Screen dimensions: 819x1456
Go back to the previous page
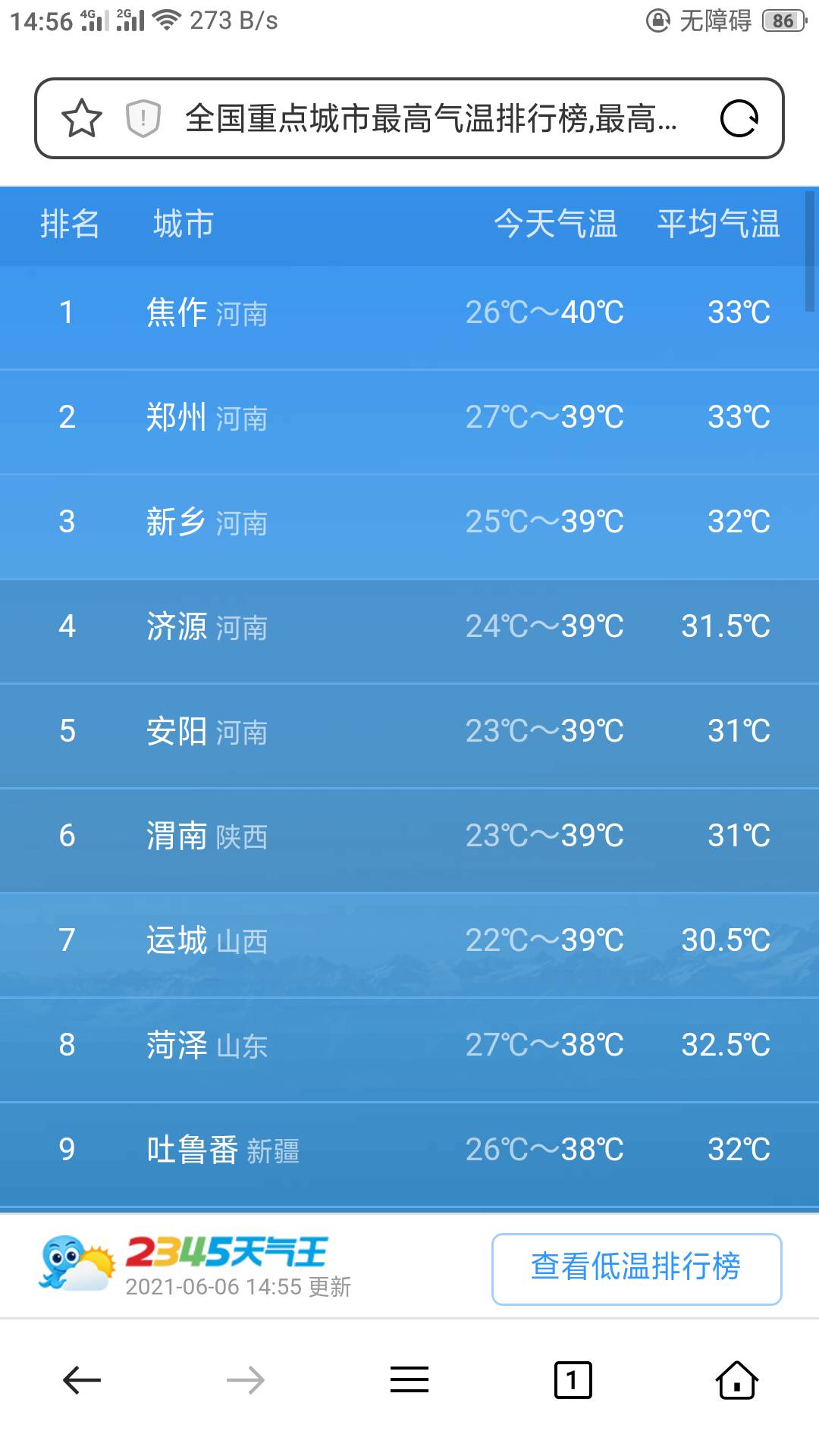(82, 1380)
